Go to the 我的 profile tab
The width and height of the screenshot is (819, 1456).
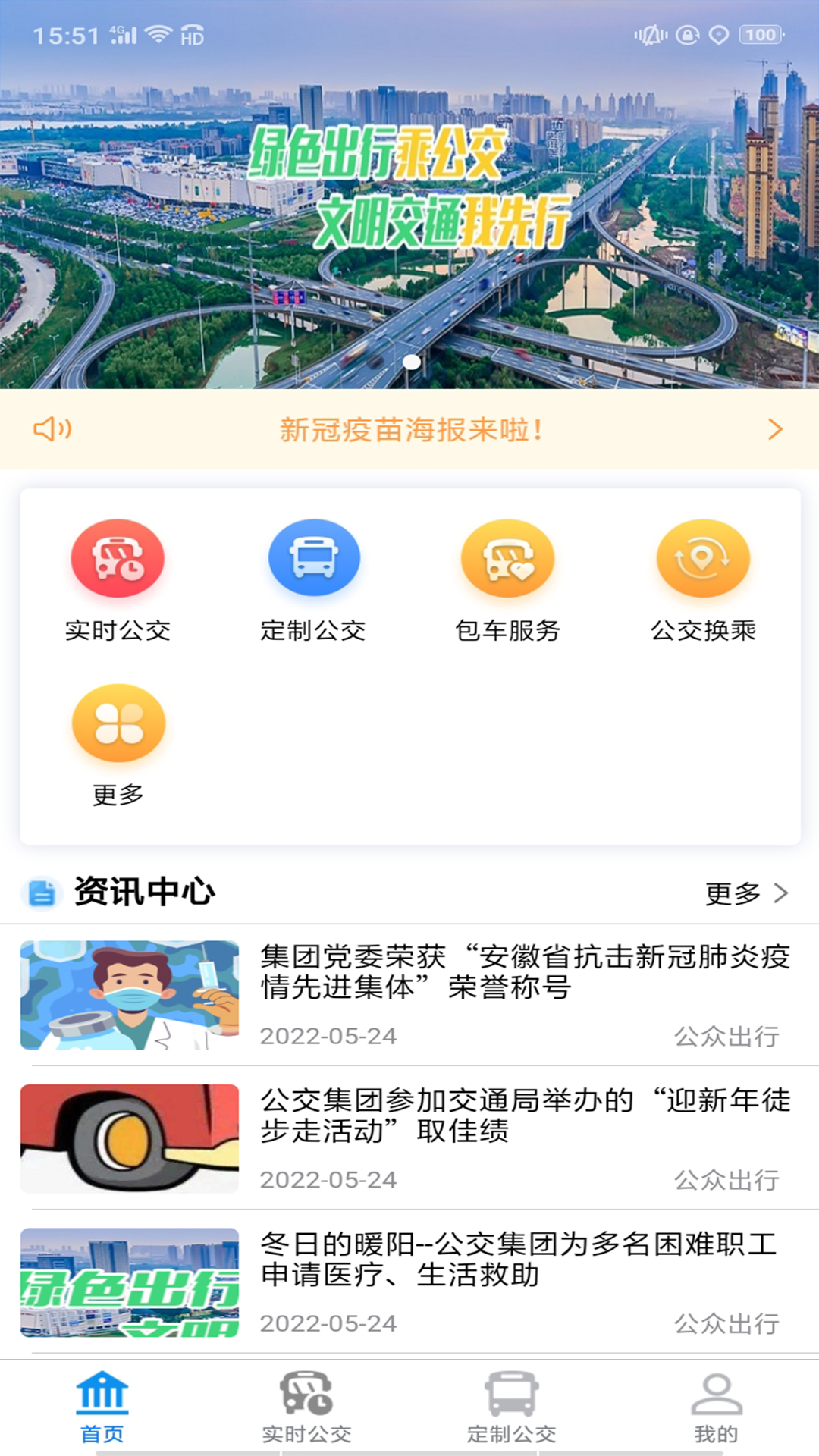[x=716, y=1407]
